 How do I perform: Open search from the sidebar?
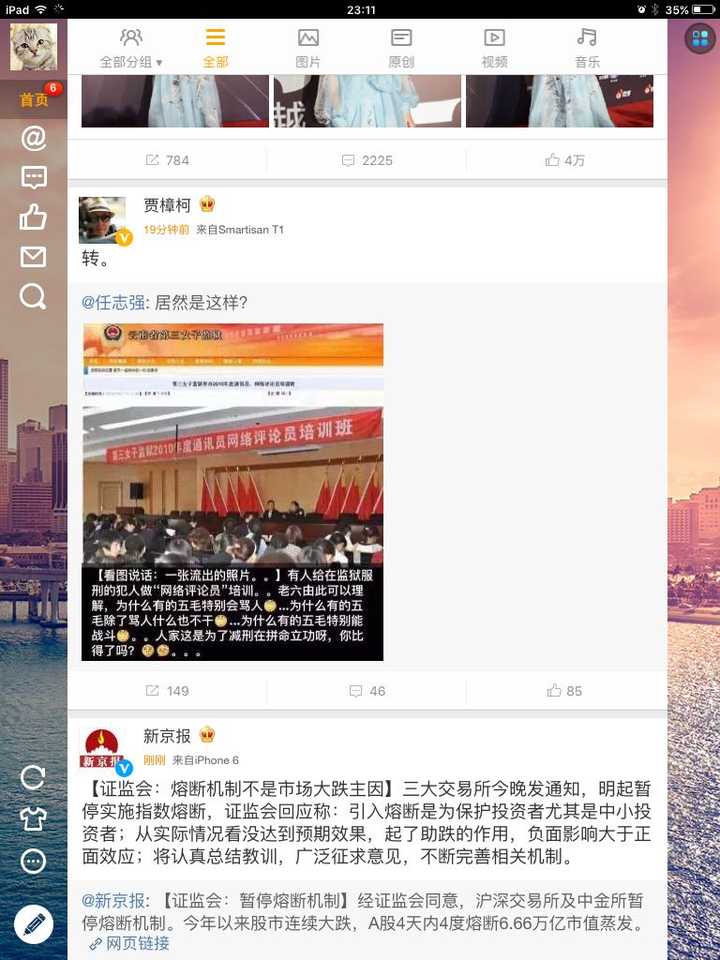33,296
